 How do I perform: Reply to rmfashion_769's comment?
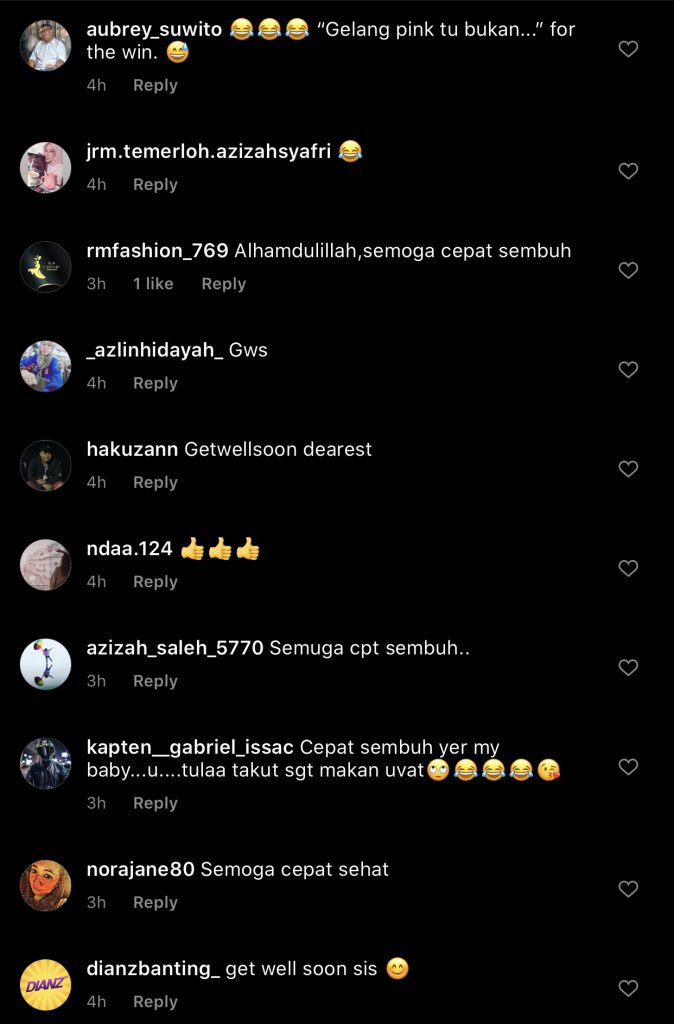pyautogui.click(x=223, y=284)
